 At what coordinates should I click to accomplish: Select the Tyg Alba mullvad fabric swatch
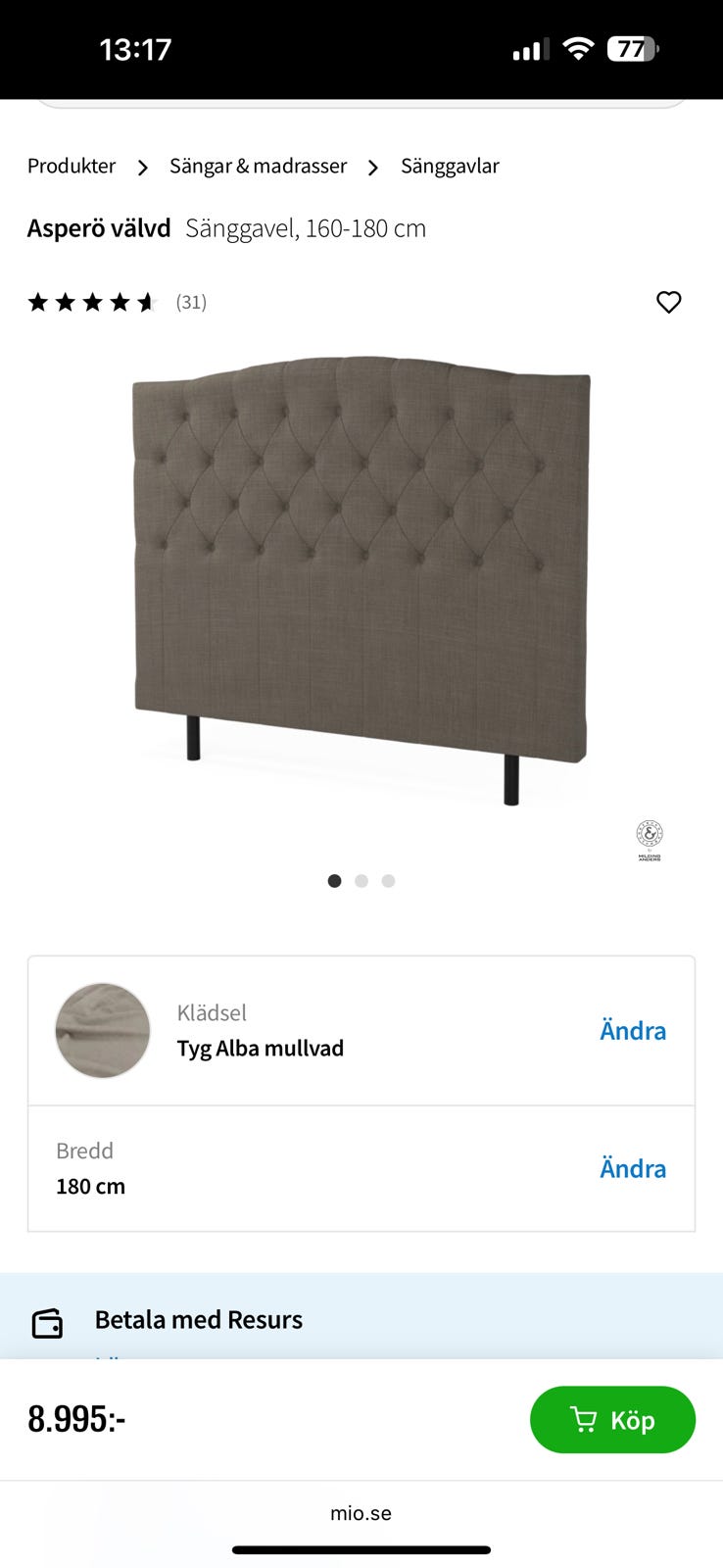click(102, 1030)
